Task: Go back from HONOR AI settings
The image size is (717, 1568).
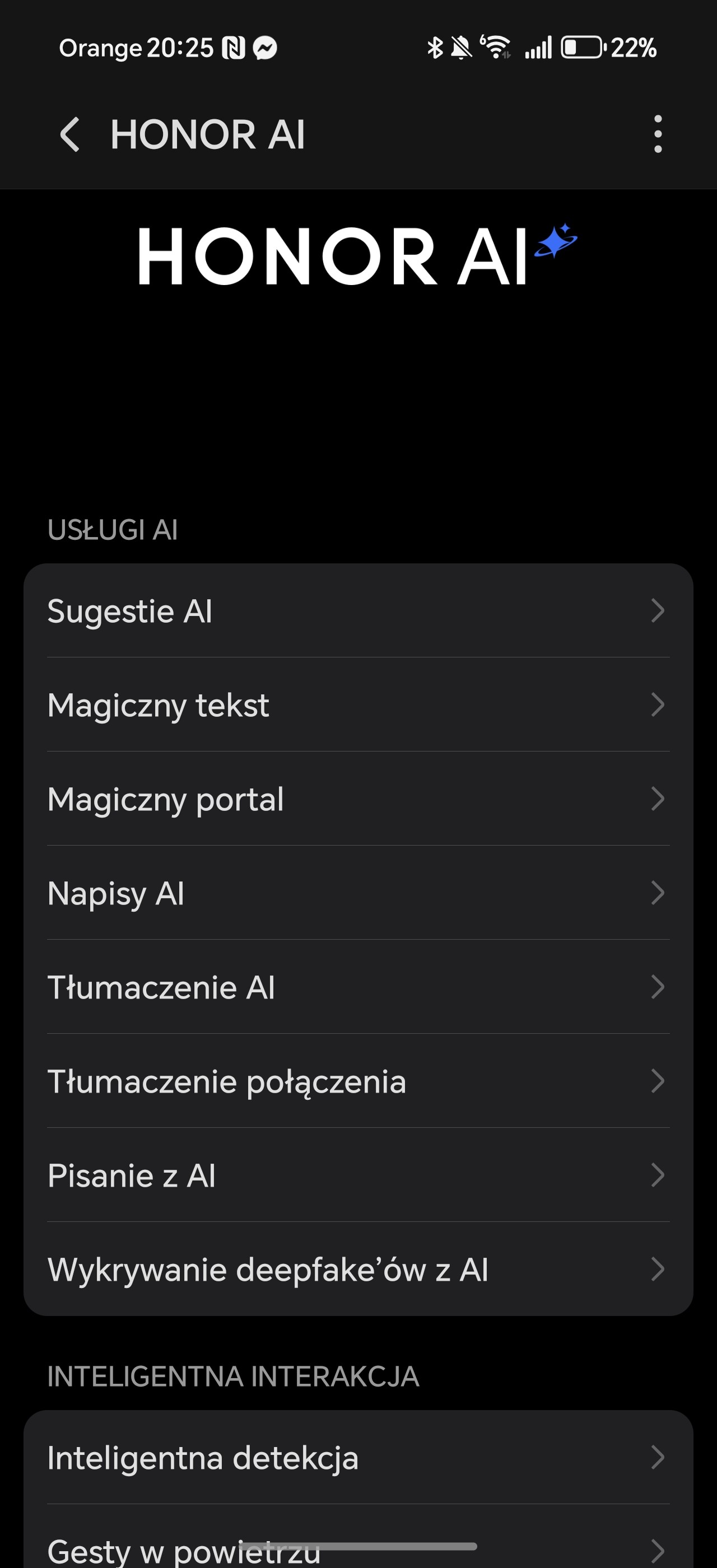Action: [x=70, y=134]
